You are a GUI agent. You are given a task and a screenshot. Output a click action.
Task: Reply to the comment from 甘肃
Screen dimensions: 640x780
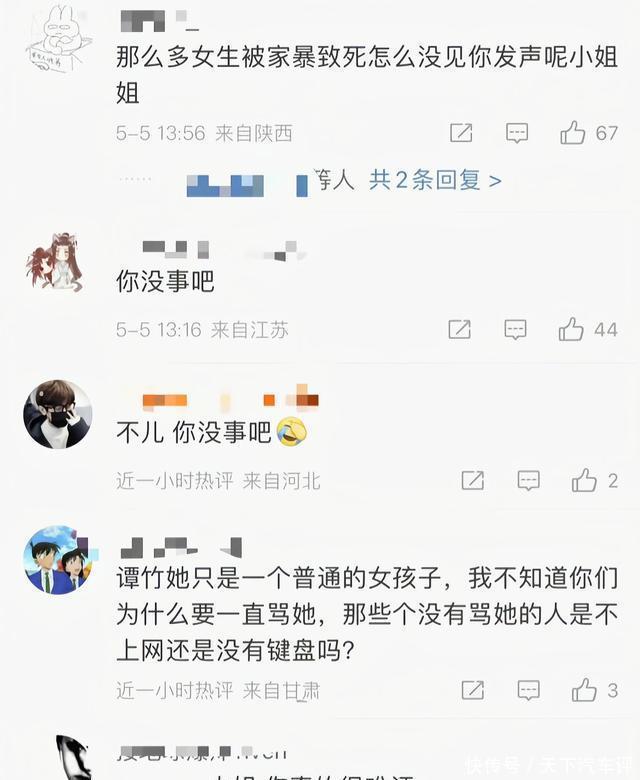tap(528, 690)
